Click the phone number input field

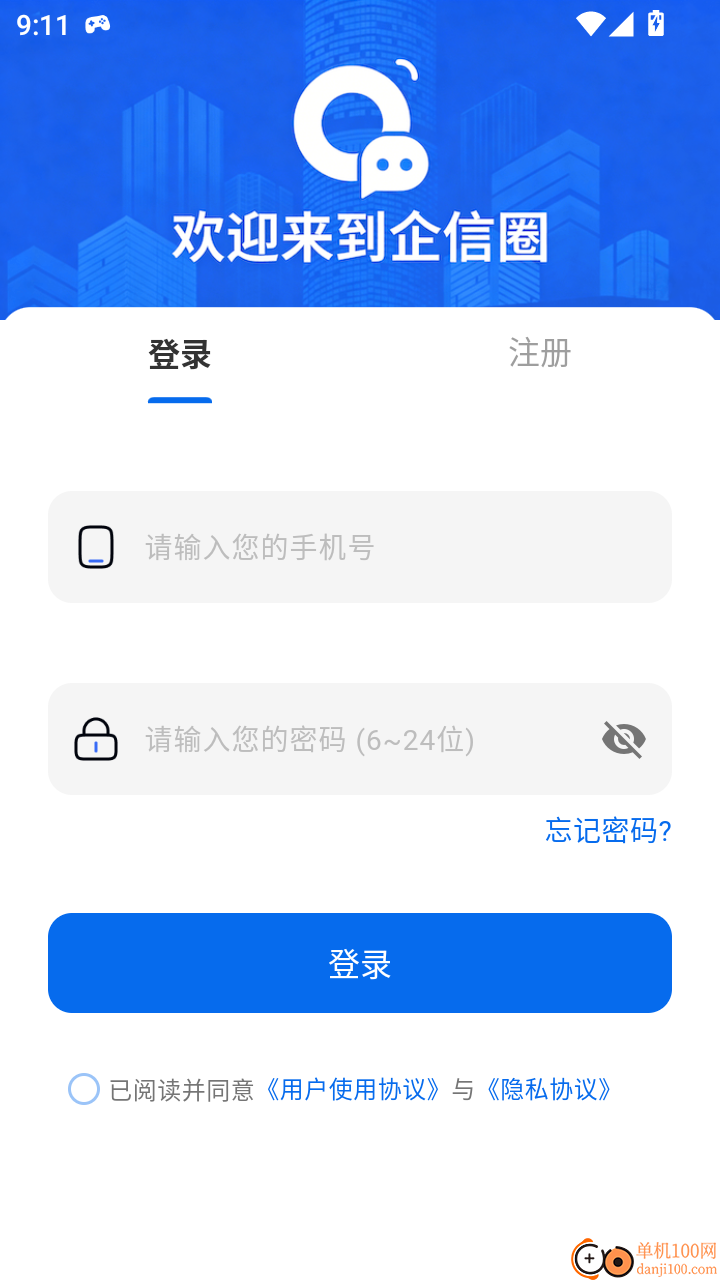click(x=360, y=546)
